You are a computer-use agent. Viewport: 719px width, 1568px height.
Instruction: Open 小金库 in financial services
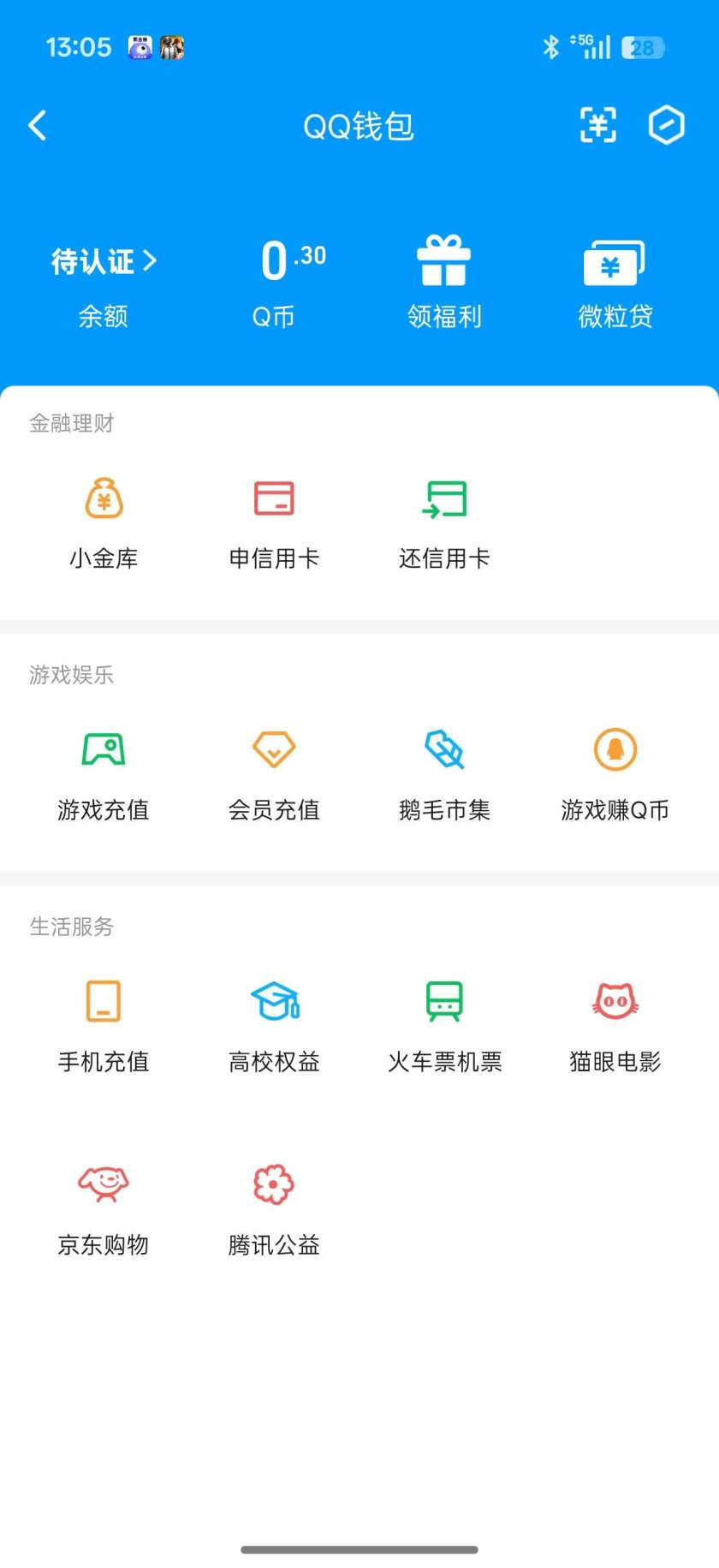[103, 522]
